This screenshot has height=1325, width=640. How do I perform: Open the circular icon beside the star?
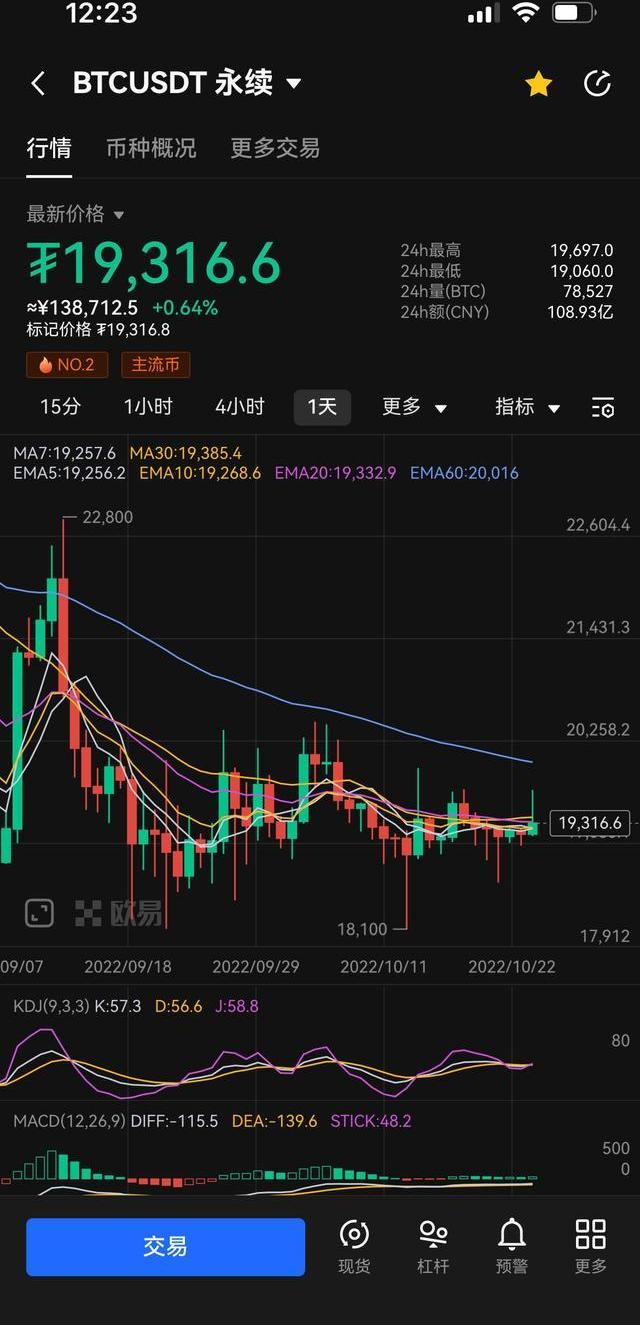pos(597,84)
